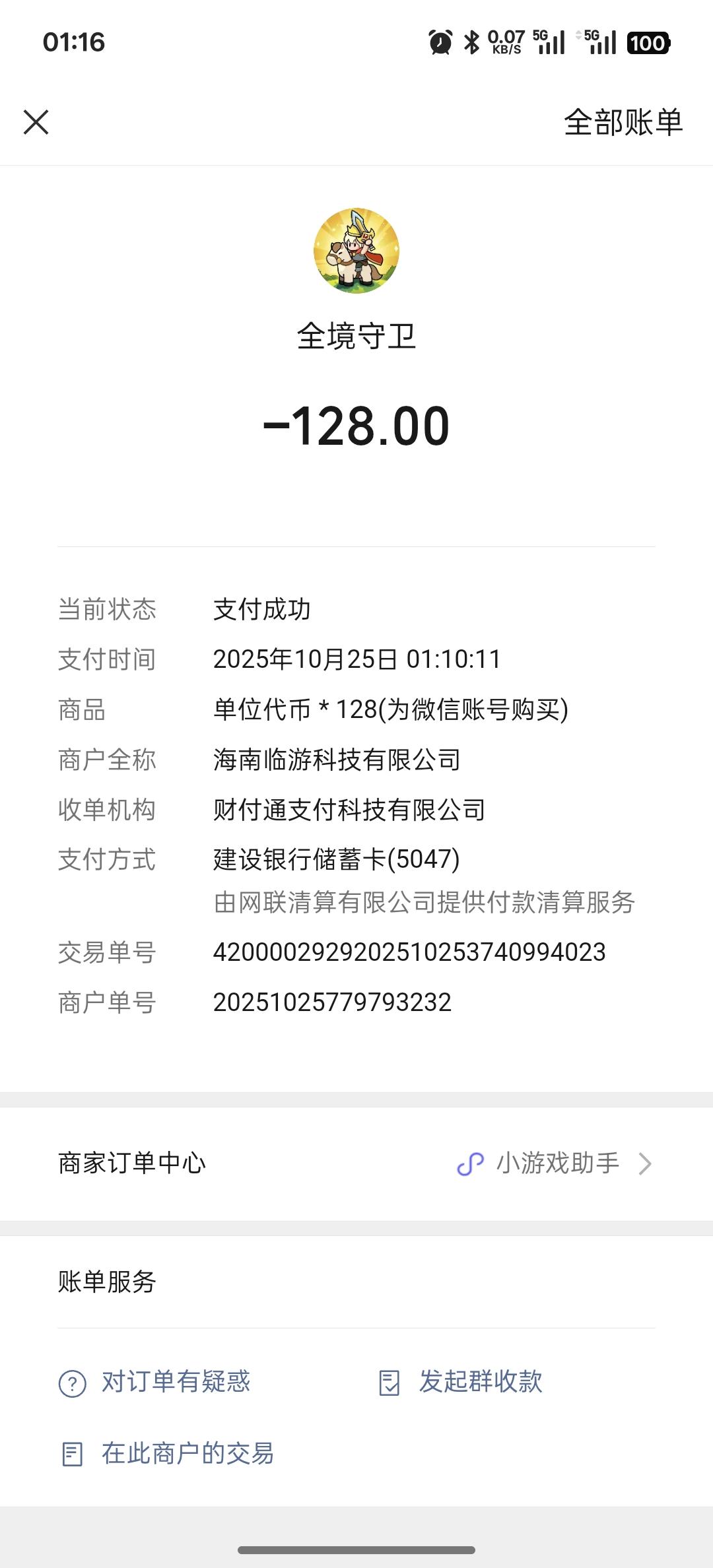Image resolution: width=713 pixels, height=1568 pixels.
Task: Open the 小游戏助手 mini game assistant icon
Action: coord(470,1163)
